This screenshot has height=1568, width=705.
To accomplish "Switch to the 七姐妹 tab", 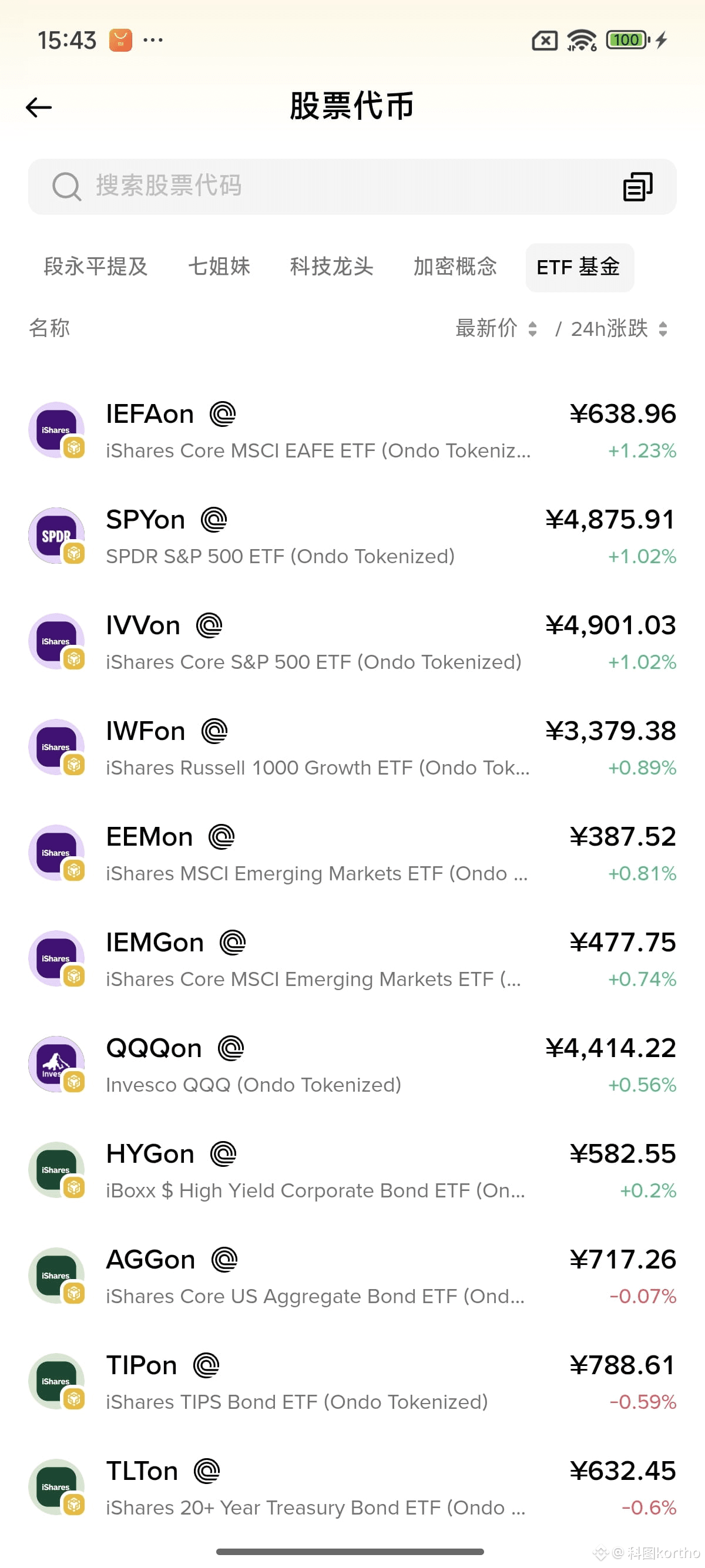I will 219,267.
